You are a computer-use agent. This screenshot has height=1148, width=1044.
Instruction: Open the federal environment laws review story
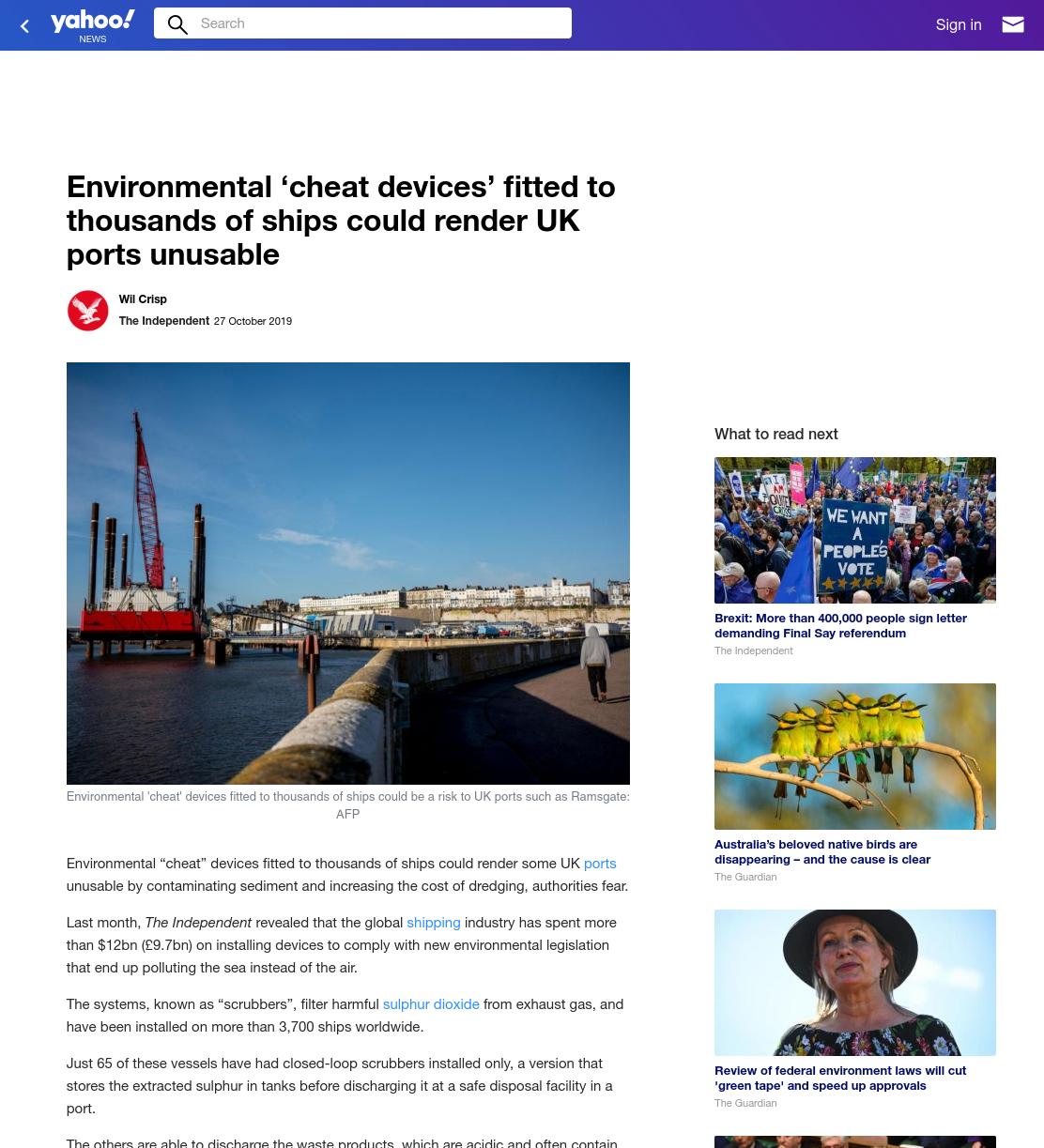click(x=840, y=1079)
